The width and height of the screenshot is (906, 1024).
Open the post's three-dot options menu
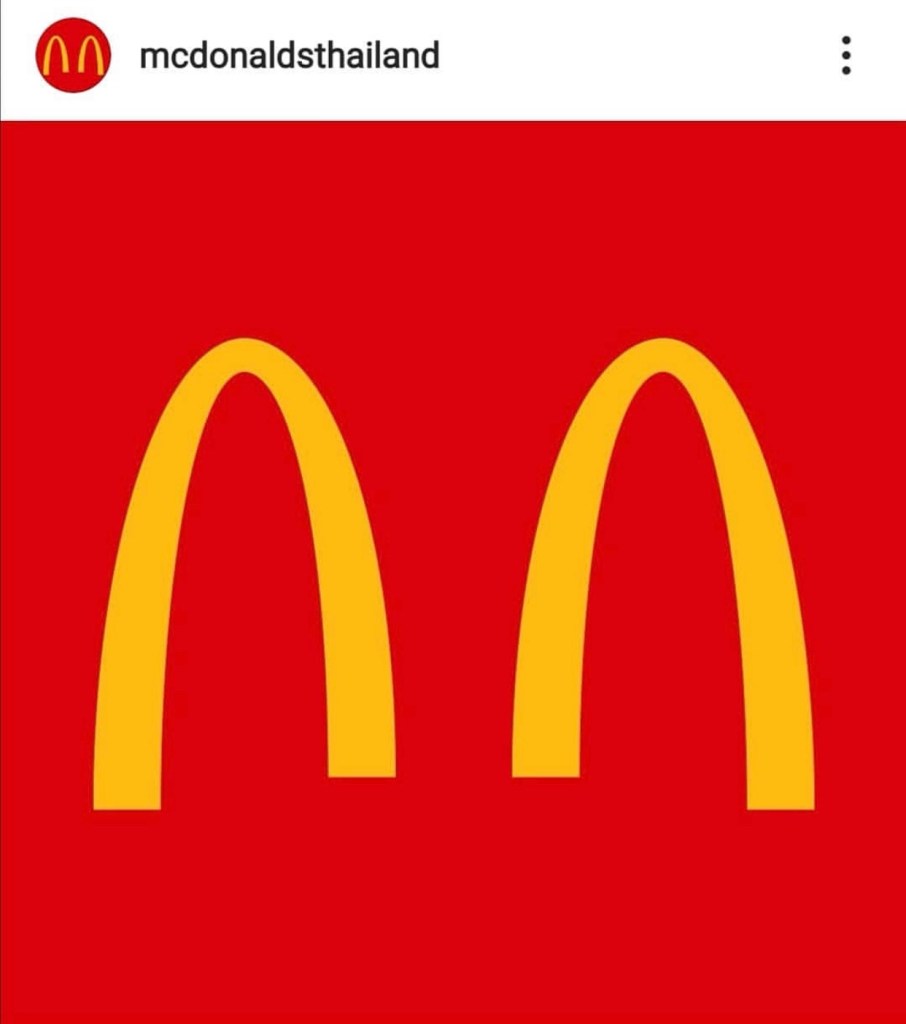tap(846, 56)
